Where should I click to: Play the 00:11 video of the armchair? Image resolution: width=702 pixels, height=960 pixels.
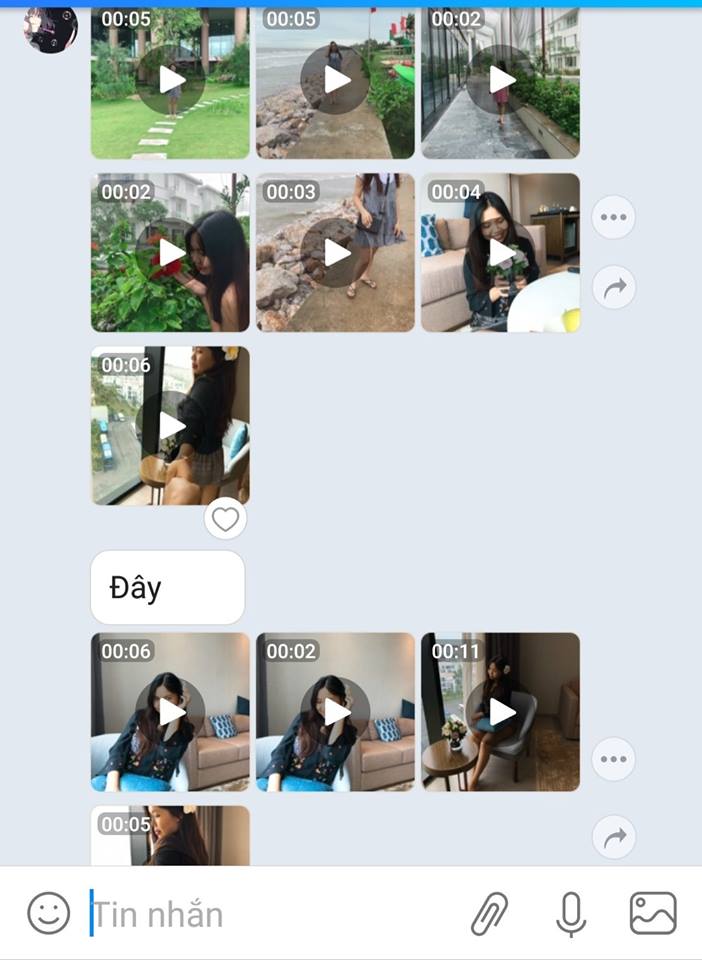501,712
